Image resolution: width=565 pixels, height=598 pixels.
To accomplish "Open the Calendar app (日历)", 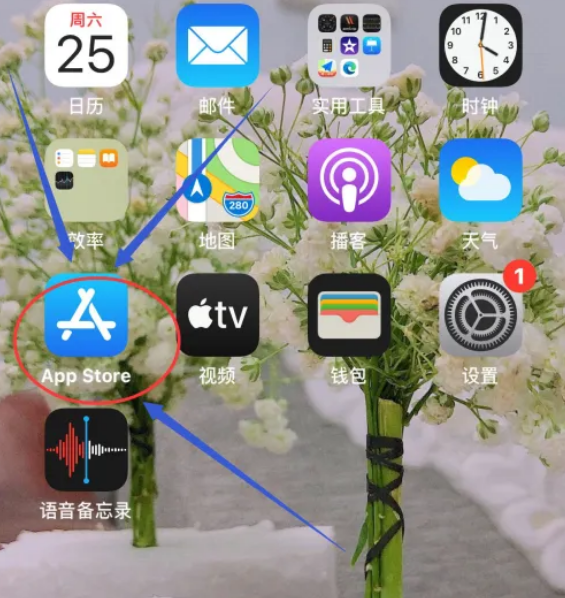I will tap(86, 46).
